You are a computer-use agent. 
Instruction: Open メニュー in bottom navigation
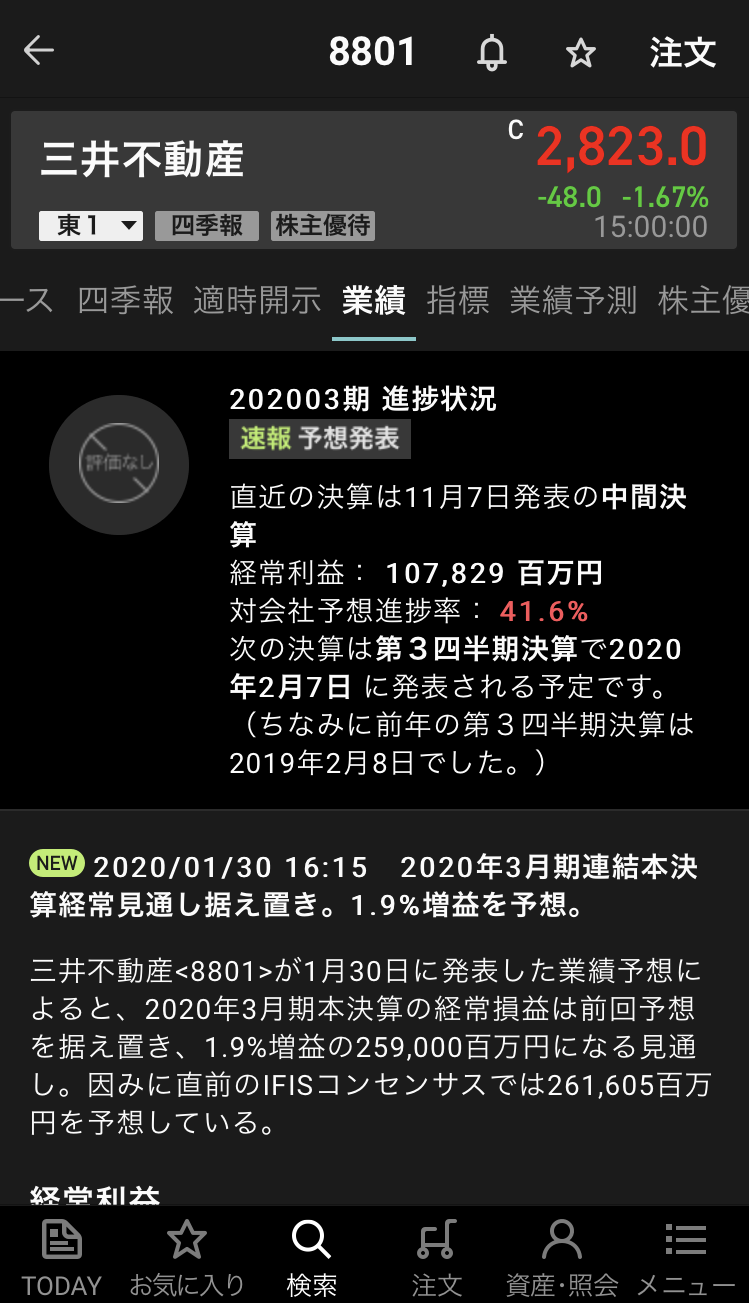[686, 1258]
